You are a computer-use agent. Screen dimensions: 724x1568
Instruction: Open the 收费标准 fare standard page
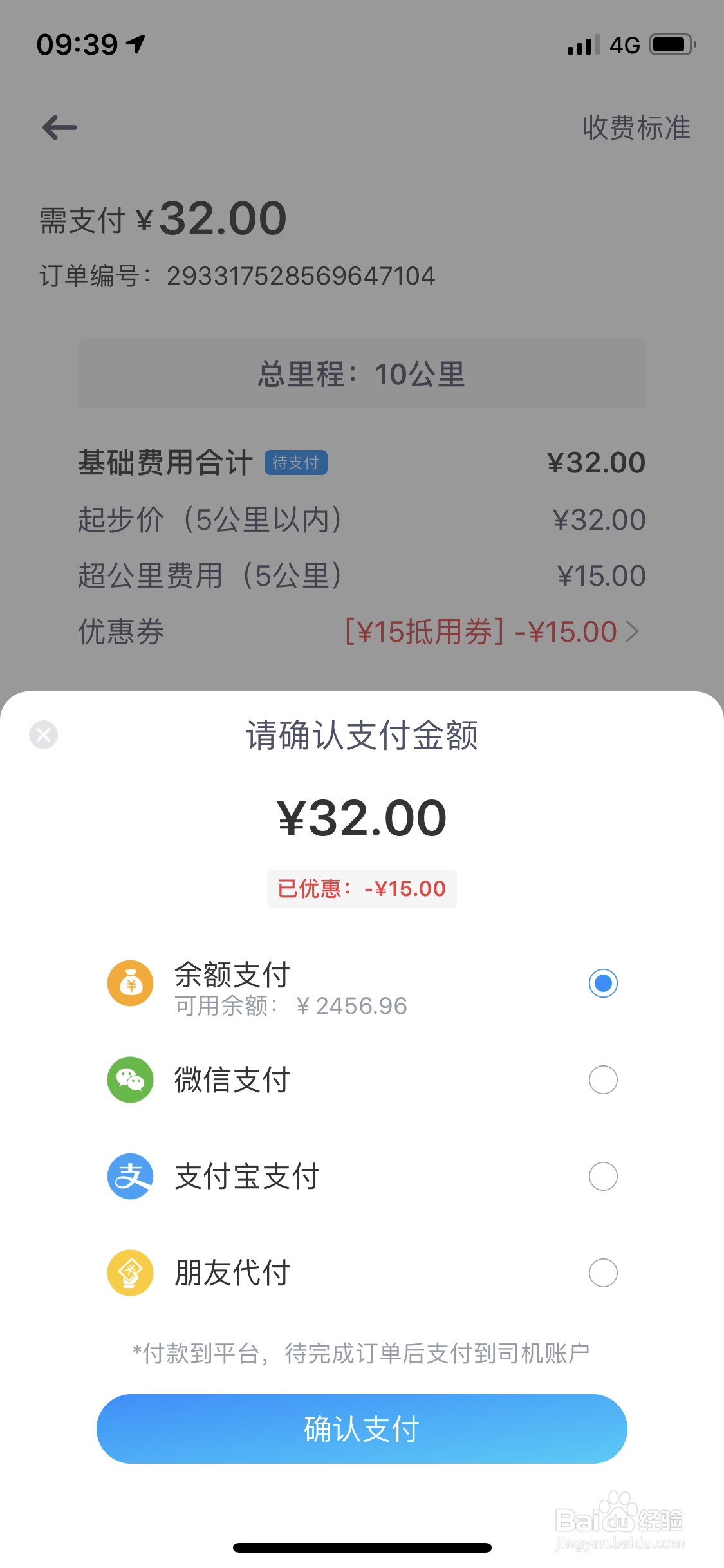[x=637, y=127]
